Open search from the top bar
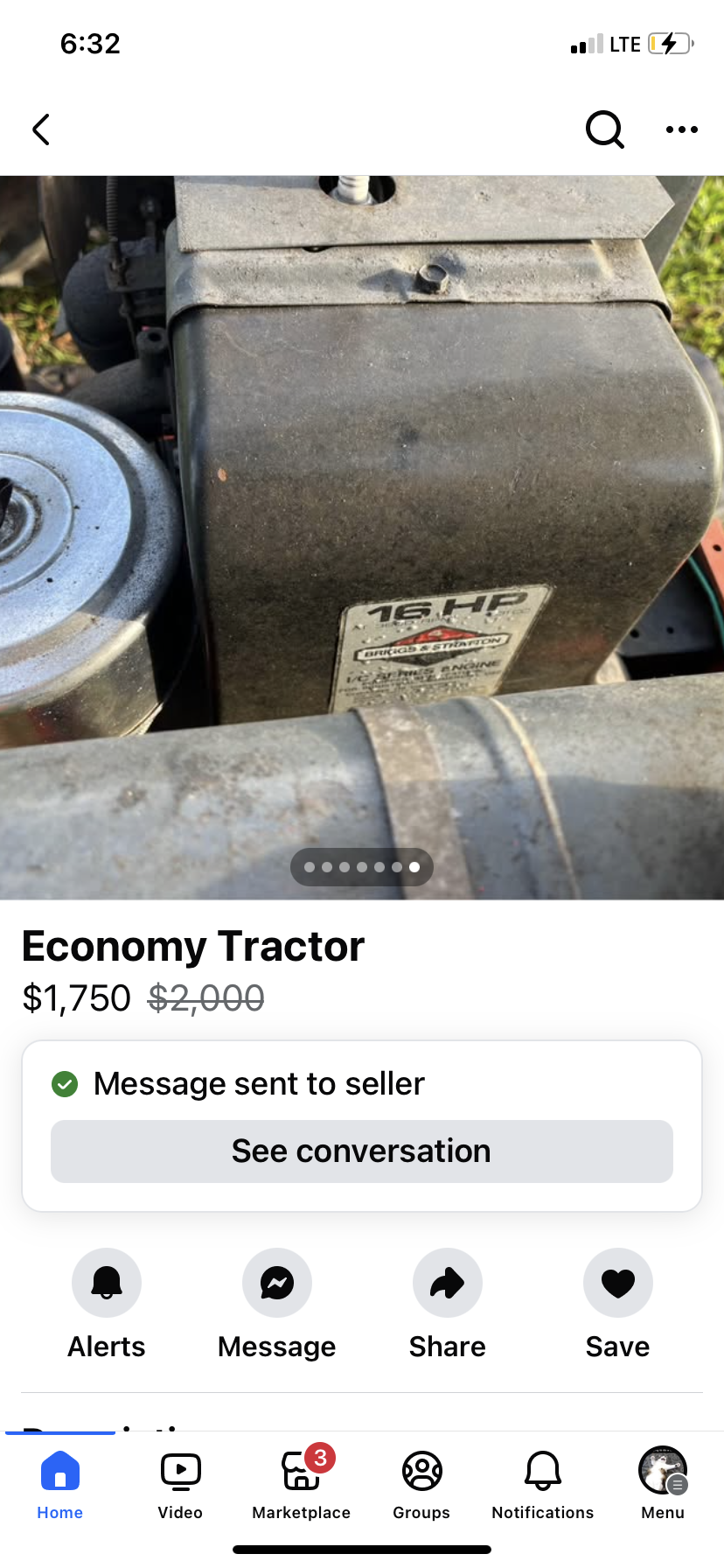The width and height of the screenshot is (724, 1568). pos(604,129)
